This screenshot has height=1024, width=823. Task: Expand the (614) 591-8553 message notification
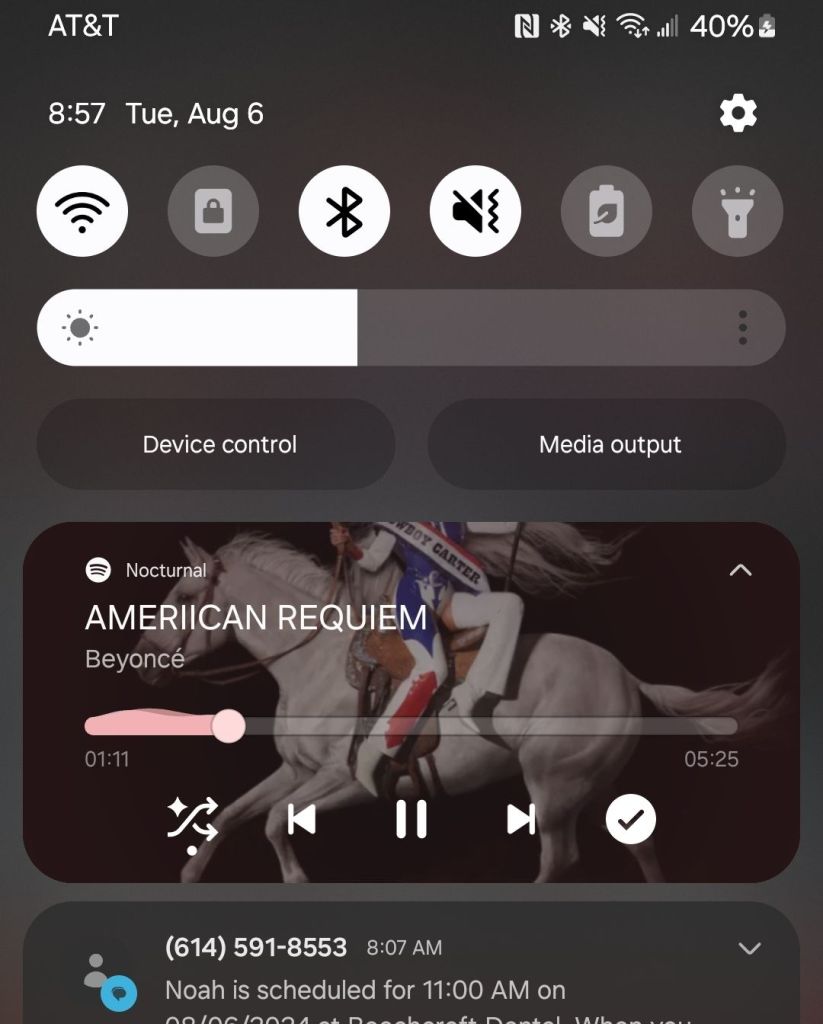pyautogui.click(x=748, y=948)
